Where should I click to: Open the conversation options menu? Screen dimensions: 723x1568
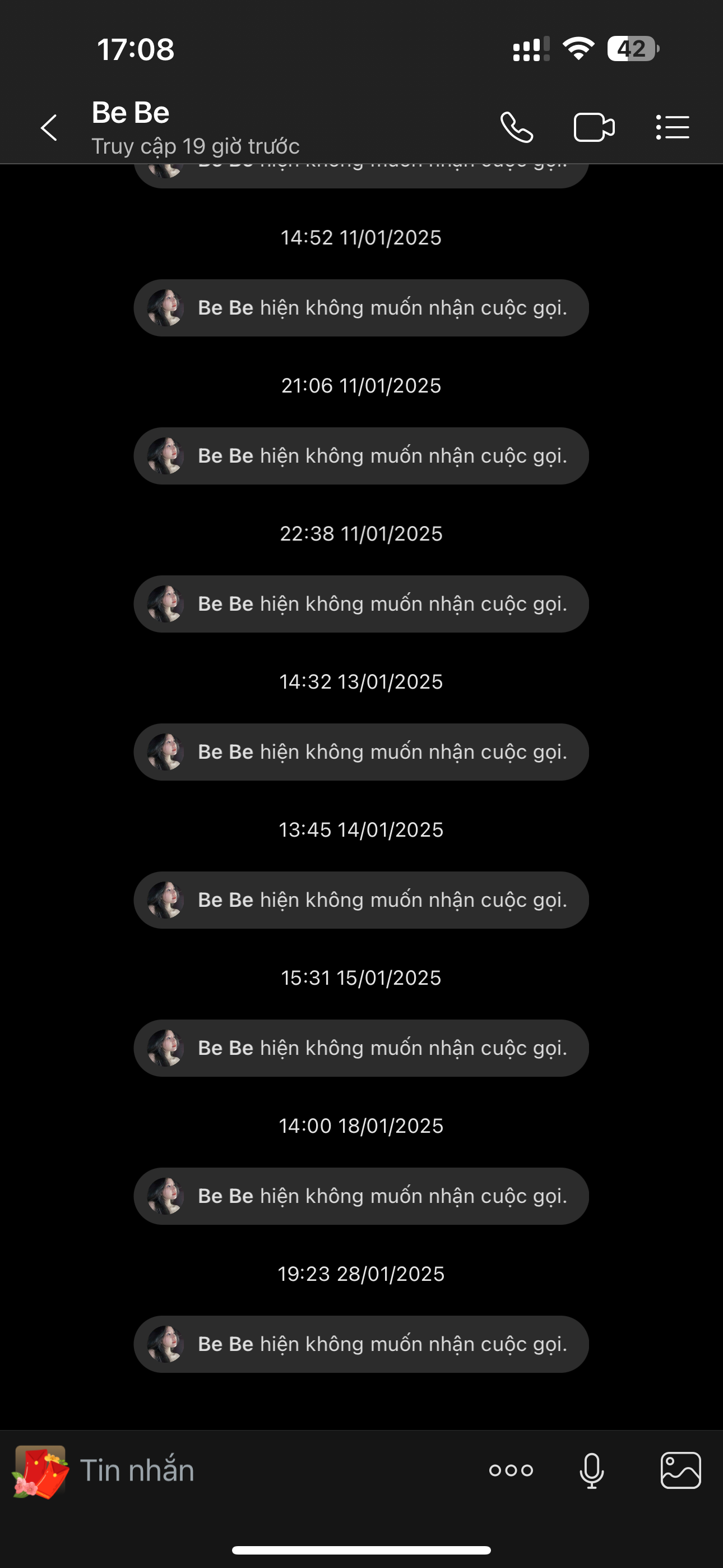pyautogui.click(x=673, y=128)
